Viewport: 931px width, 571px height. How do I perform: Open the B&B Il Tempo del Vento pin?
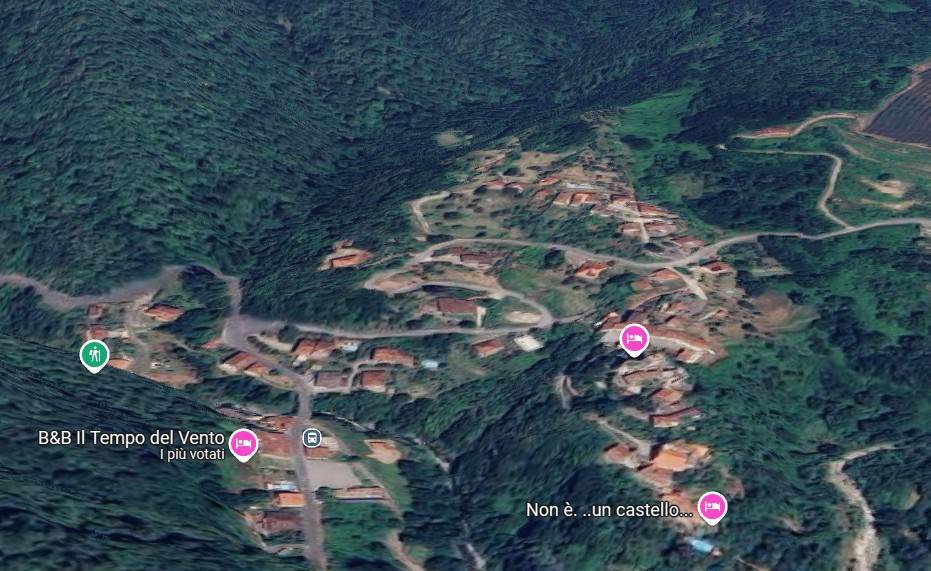(243, 442)
